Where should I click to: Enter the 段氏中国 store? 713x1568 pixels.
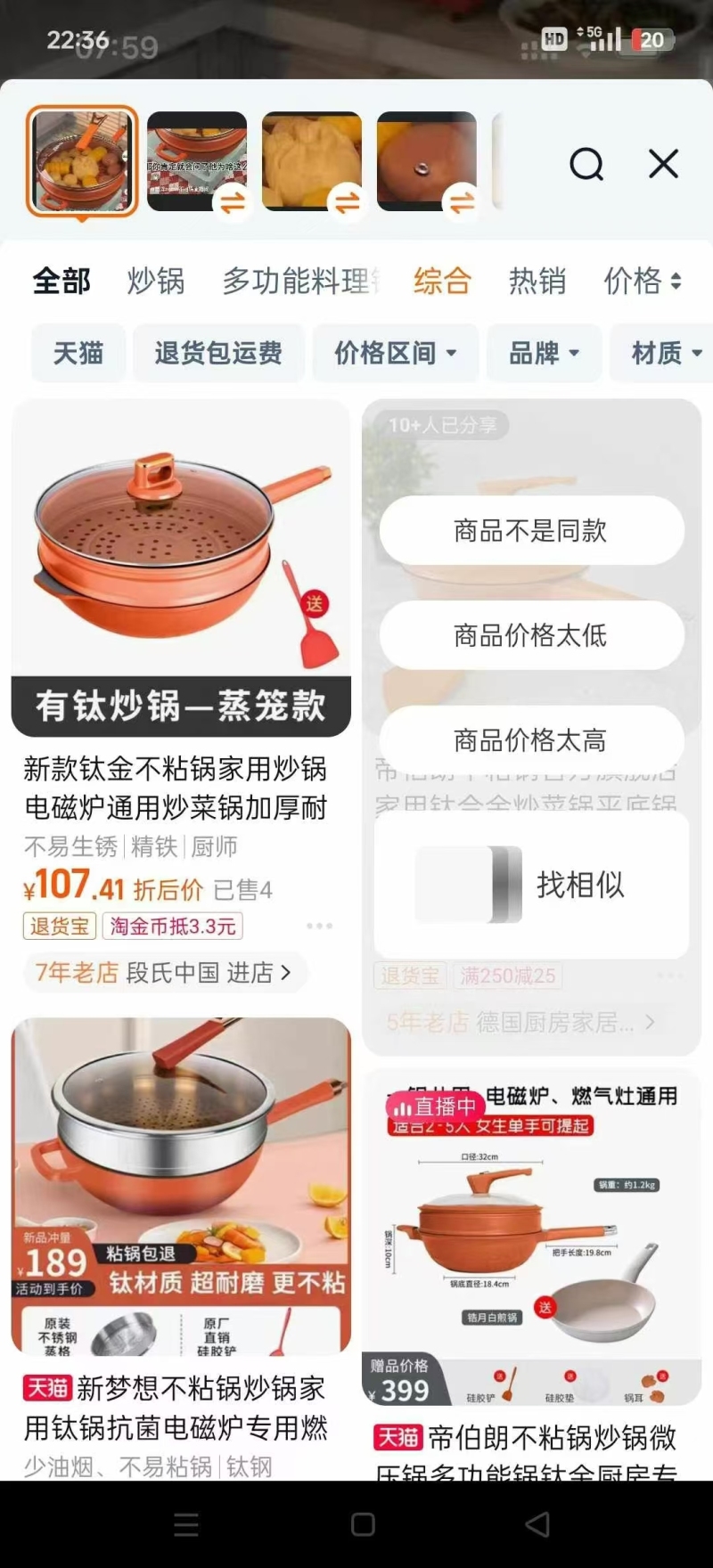click(x=209, y=972)
